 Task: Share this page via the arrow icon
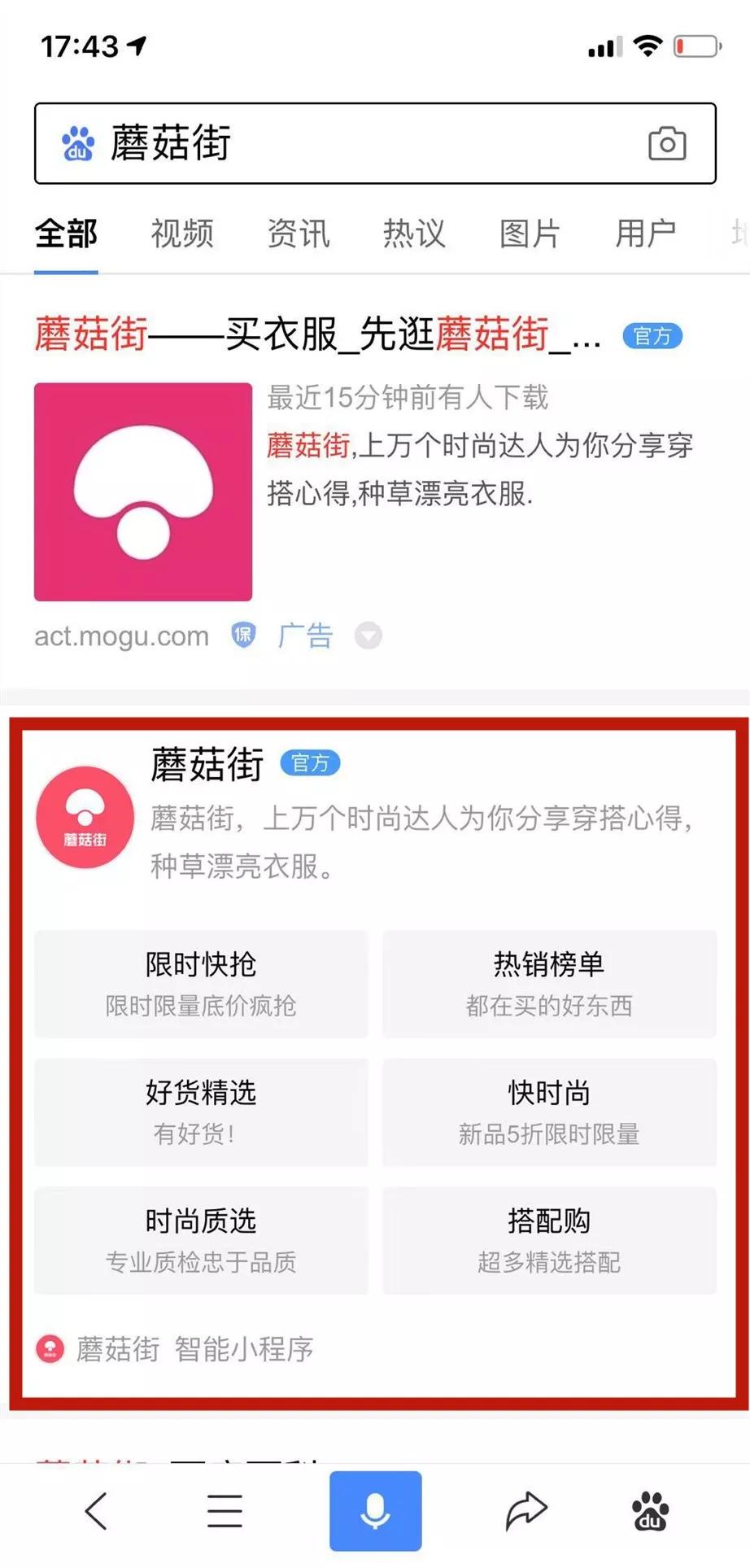tap(526, 1511)
